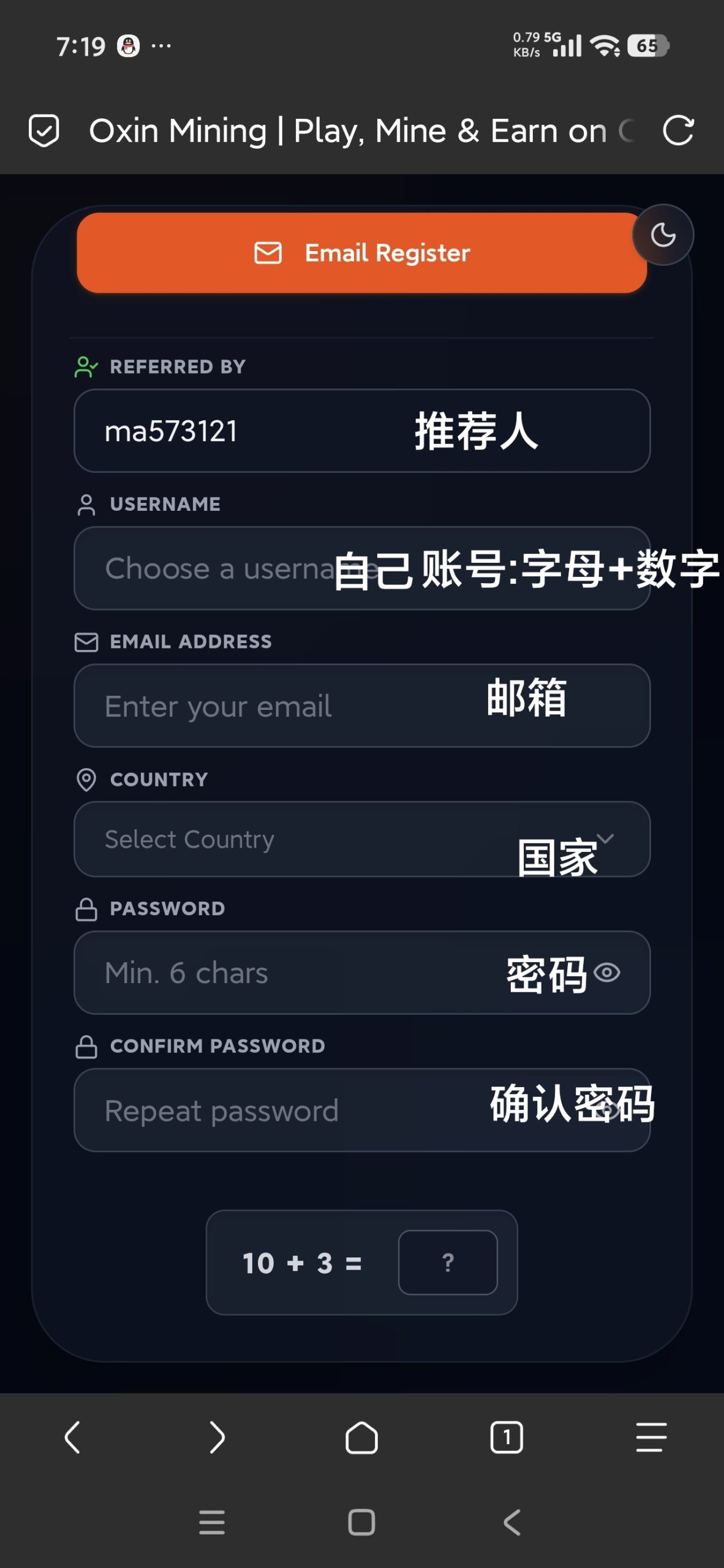This screenshot has width=724, height=1568.
Task: Go forward in the browser toolbar
Action: tap(217, 1438)
